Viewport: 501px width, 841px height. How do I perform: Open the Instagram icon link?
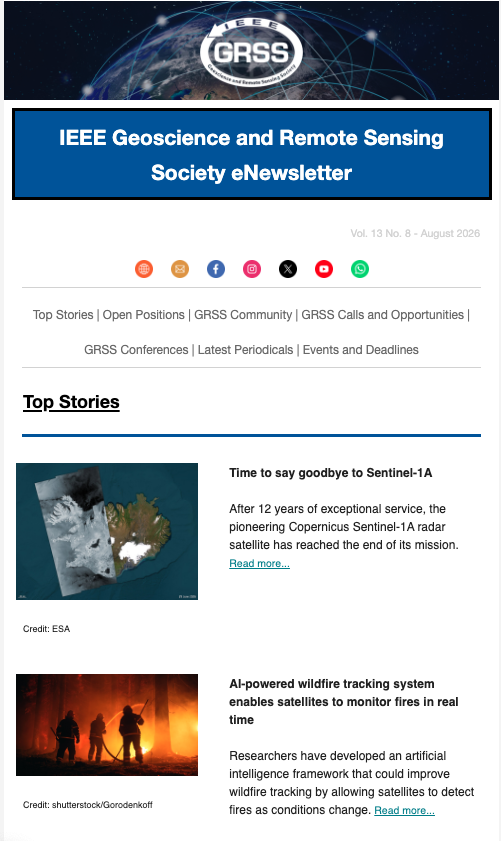[252, 269]
